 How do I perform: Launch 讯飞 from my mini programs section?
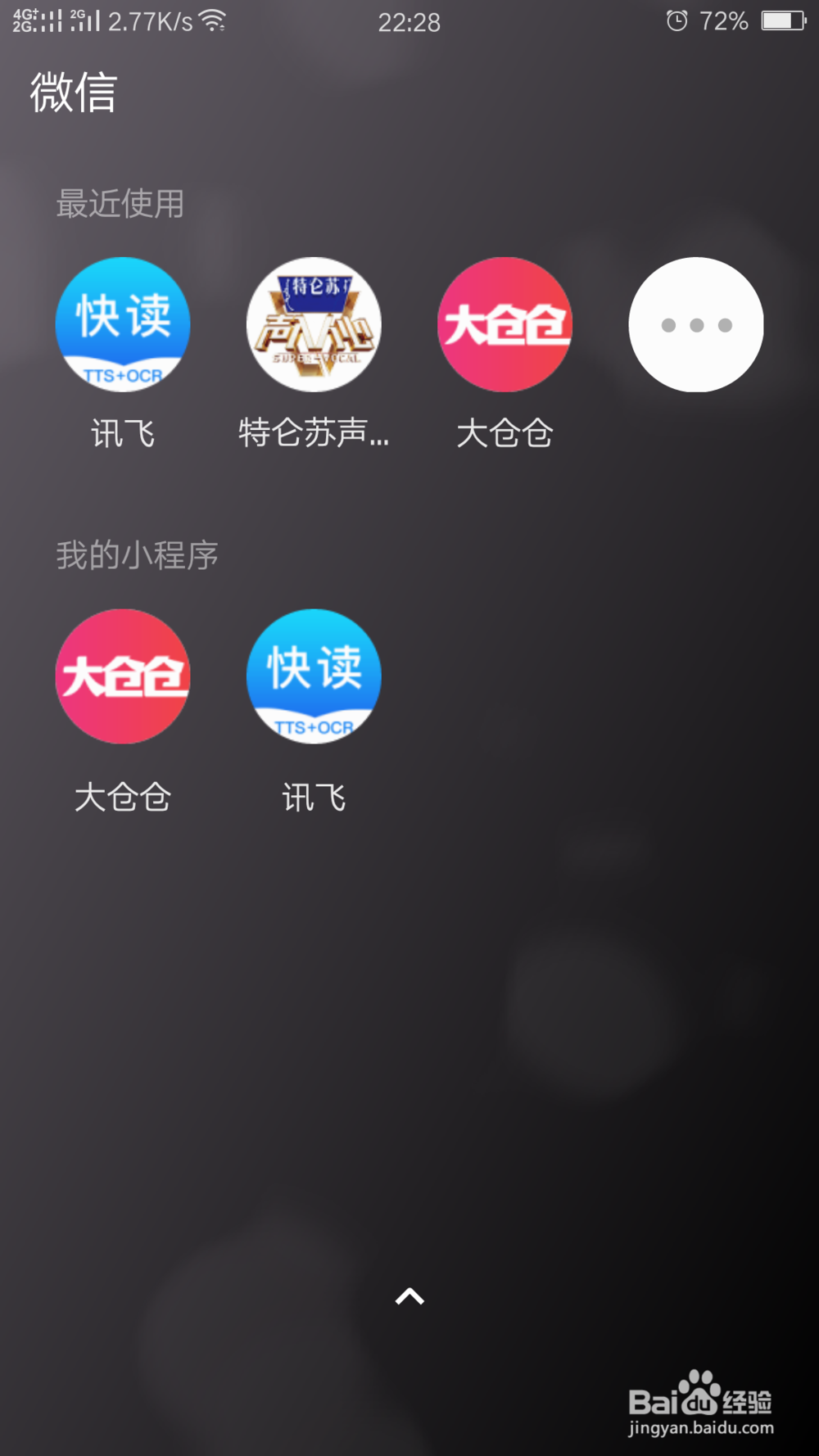coord(314,676)
